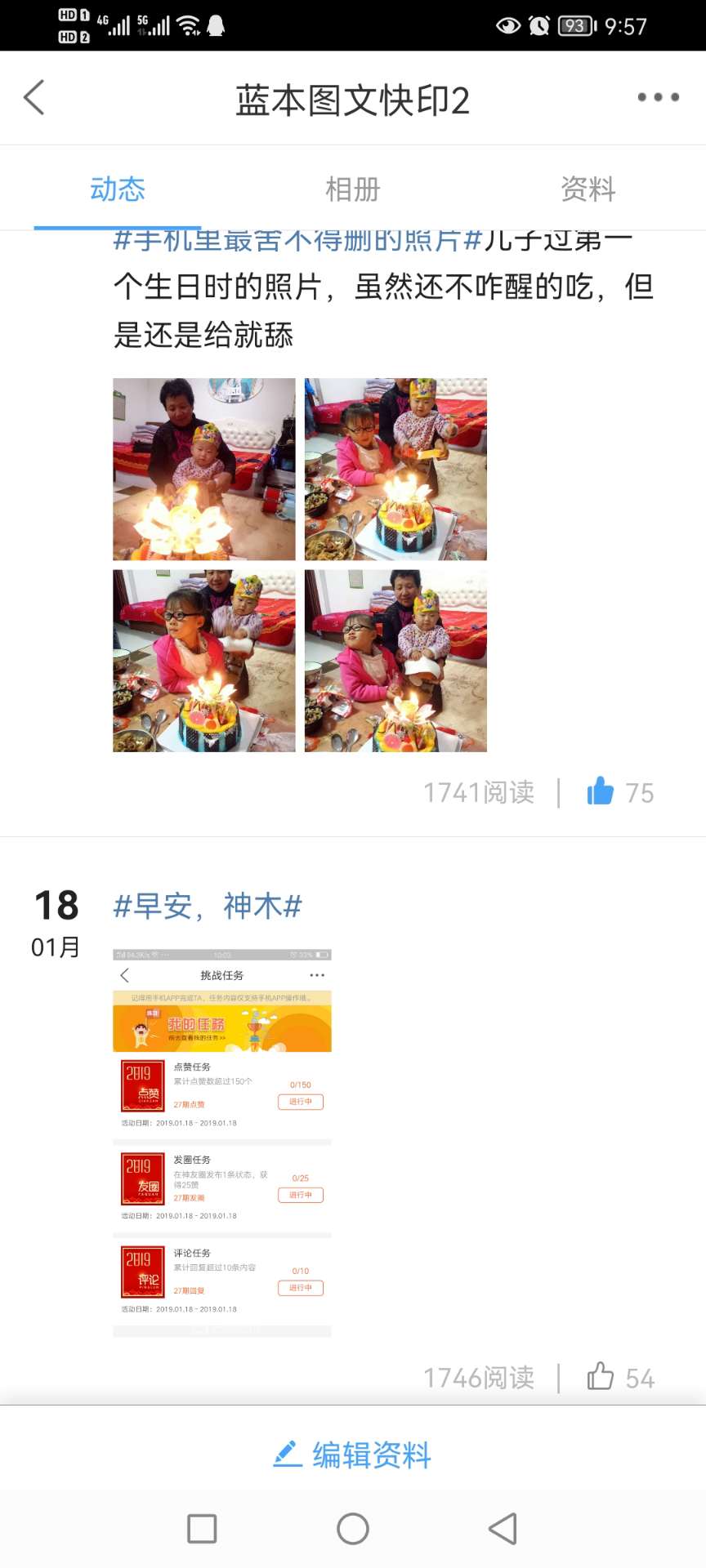This screenshot has width=706, height=1568.
Task: Open the first birthday cake photo
Action: click(203, 469)
